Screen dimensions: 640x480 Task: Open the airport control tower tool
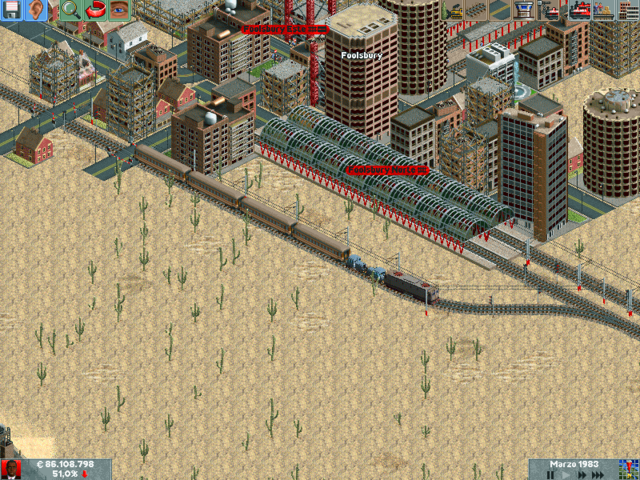[522, 11]
